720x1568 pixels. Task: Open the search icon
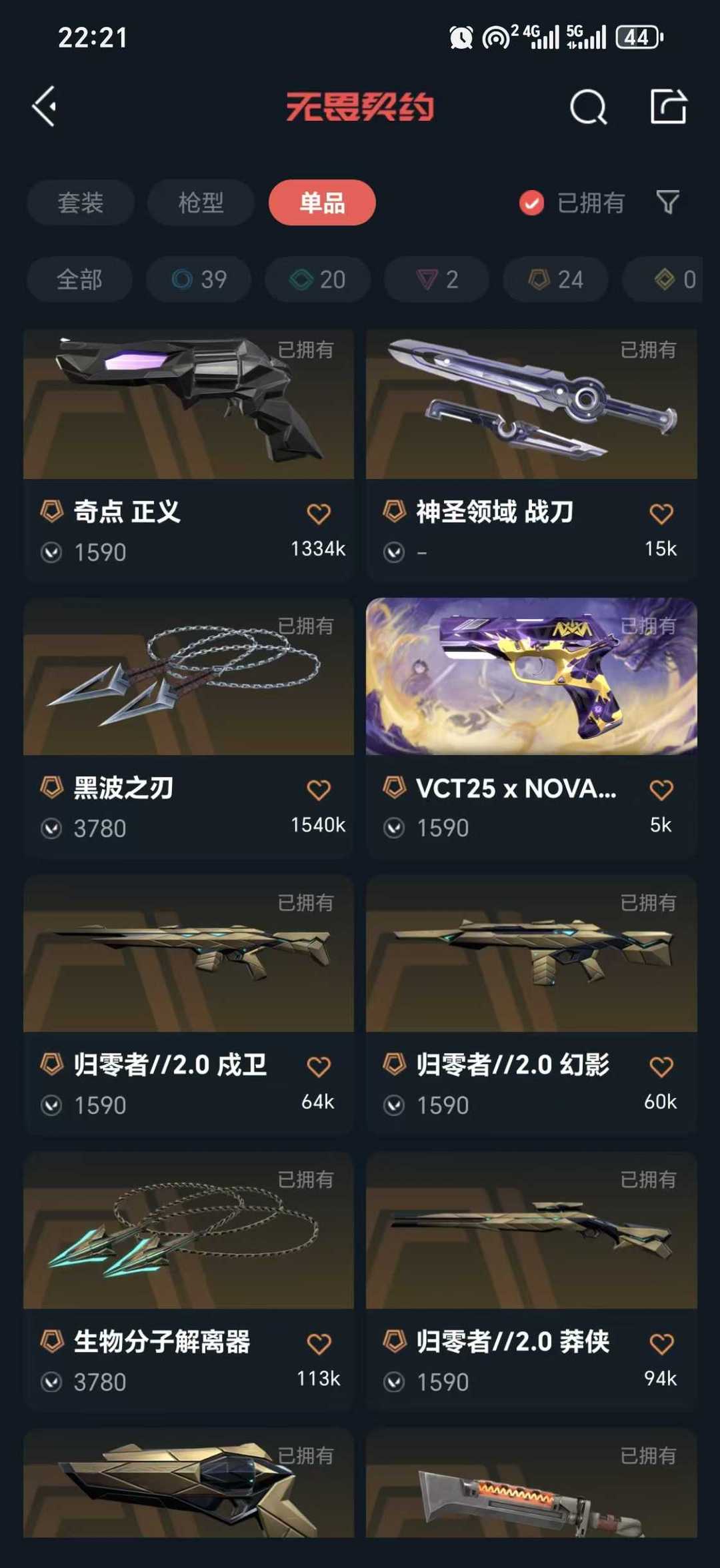coord(588,107)
